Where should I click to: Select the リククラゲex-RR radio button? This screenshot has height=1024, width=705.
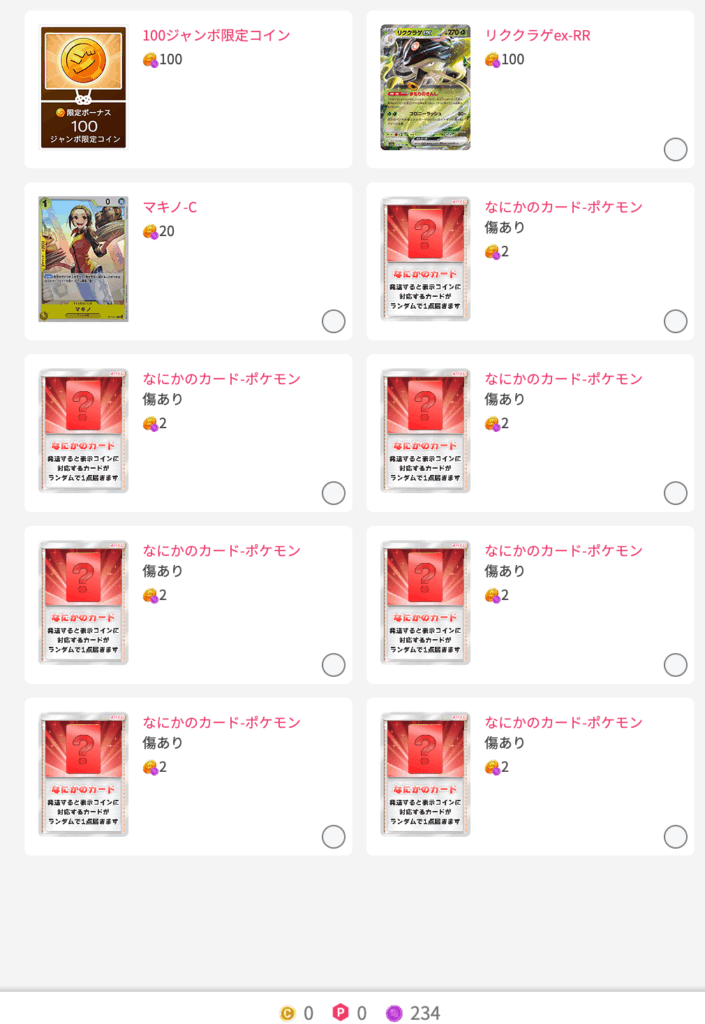pos(675,150)
